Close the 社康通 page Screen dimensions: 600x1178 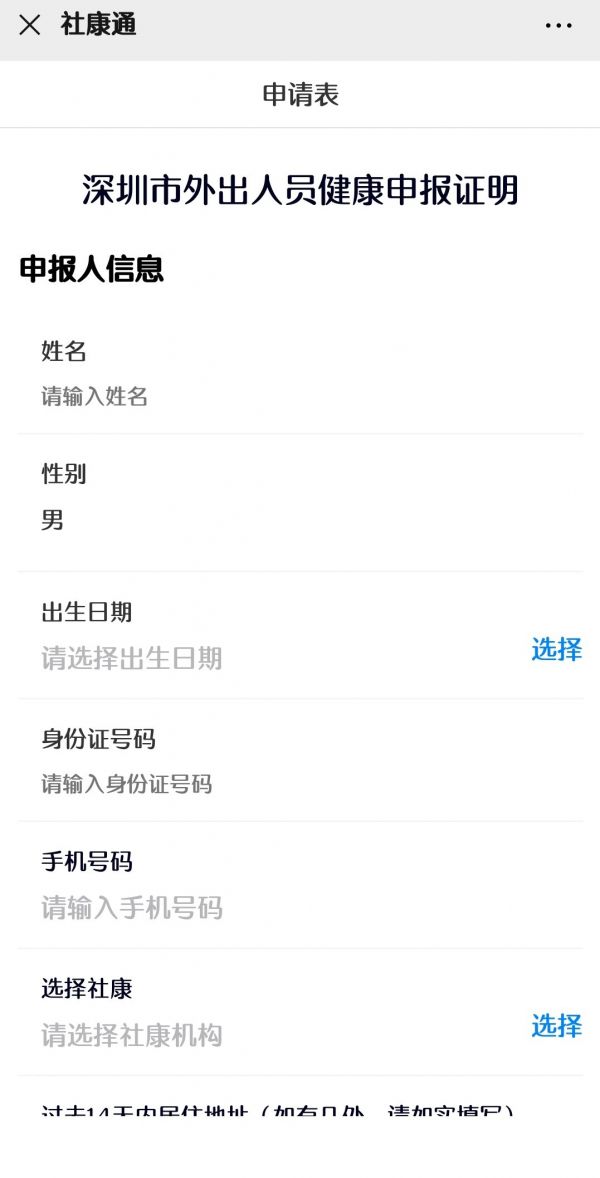29,26
